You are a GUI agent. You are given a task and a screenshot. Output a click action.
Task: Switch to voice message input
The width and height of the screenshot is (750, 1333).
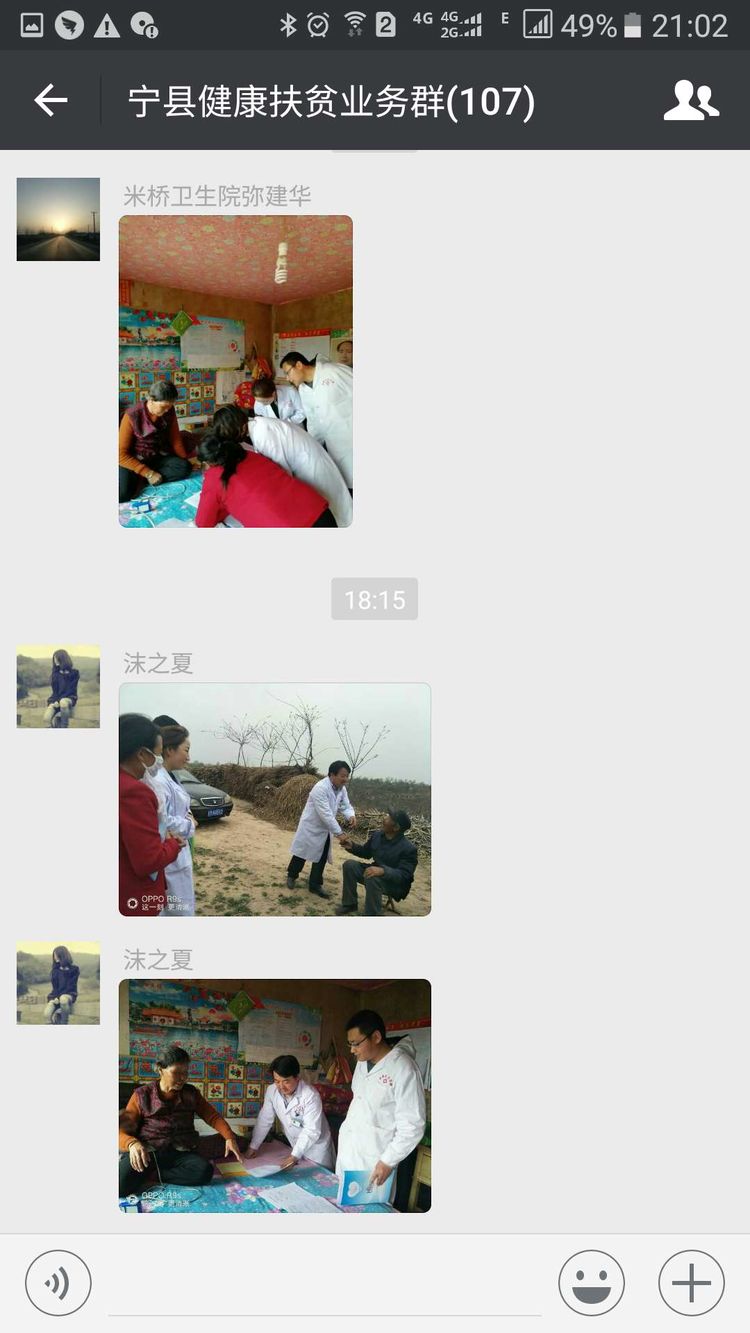[58, 1283]
